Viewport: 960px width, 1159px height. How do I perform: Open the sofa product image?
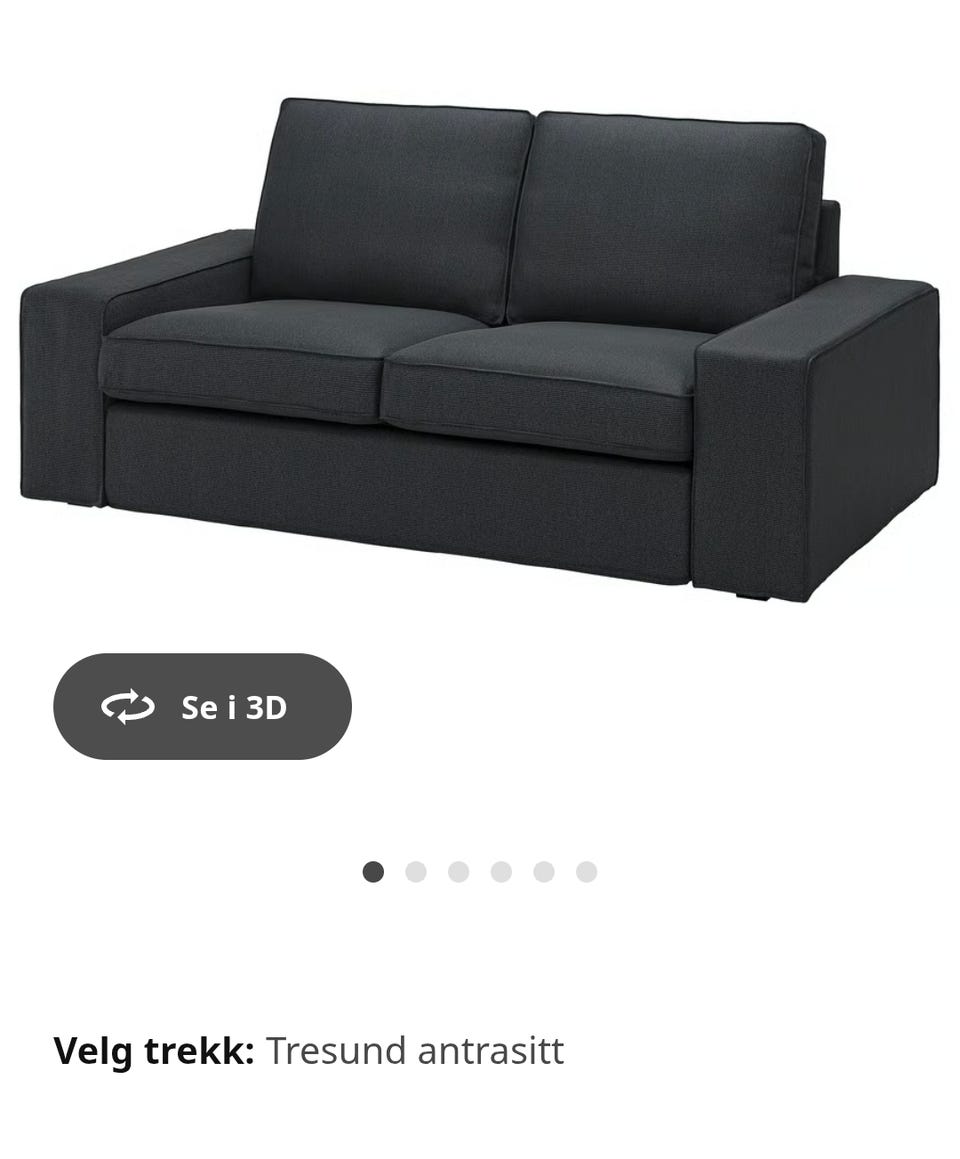coord(480,350)
